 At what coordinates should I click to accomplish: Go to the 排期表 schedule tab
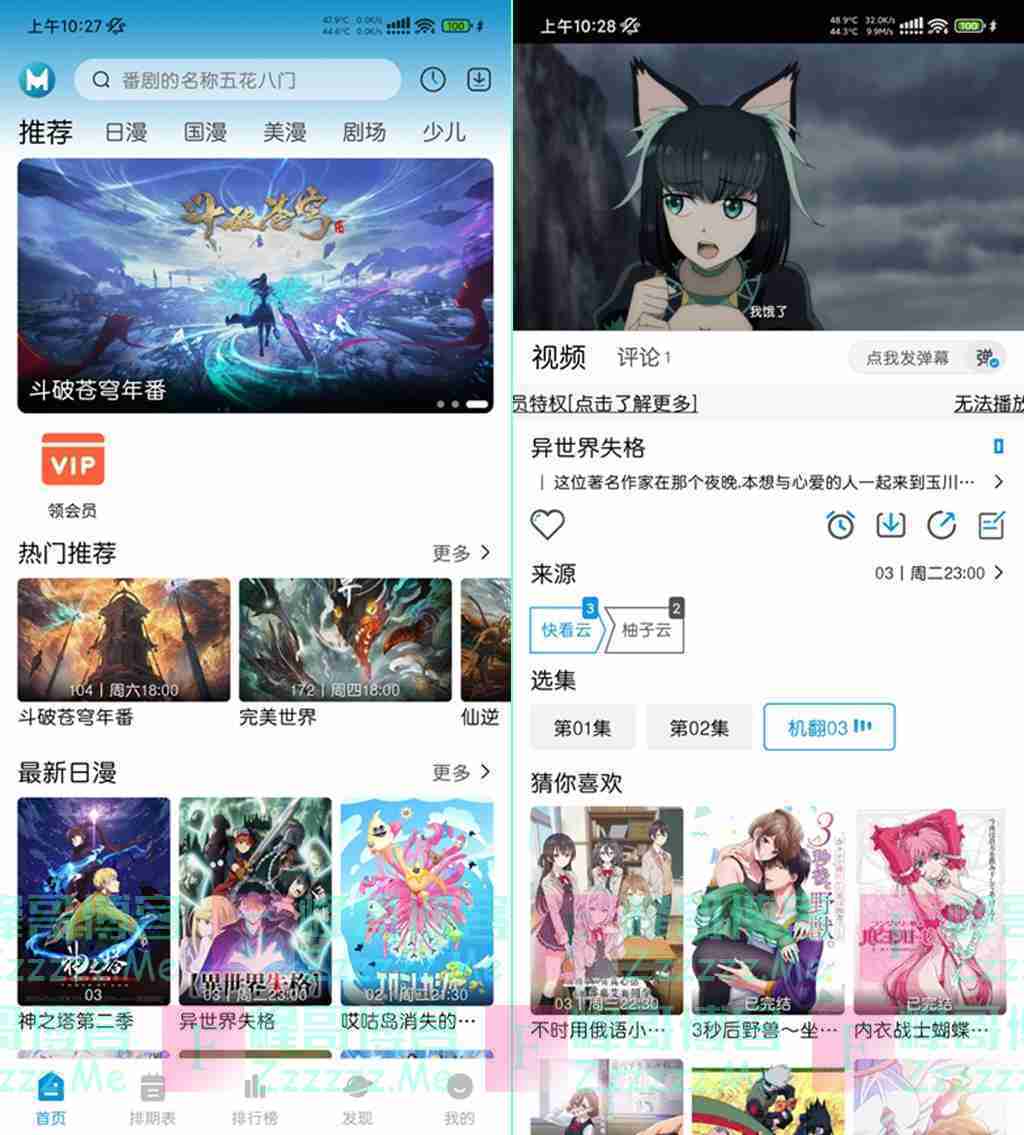152,1097
